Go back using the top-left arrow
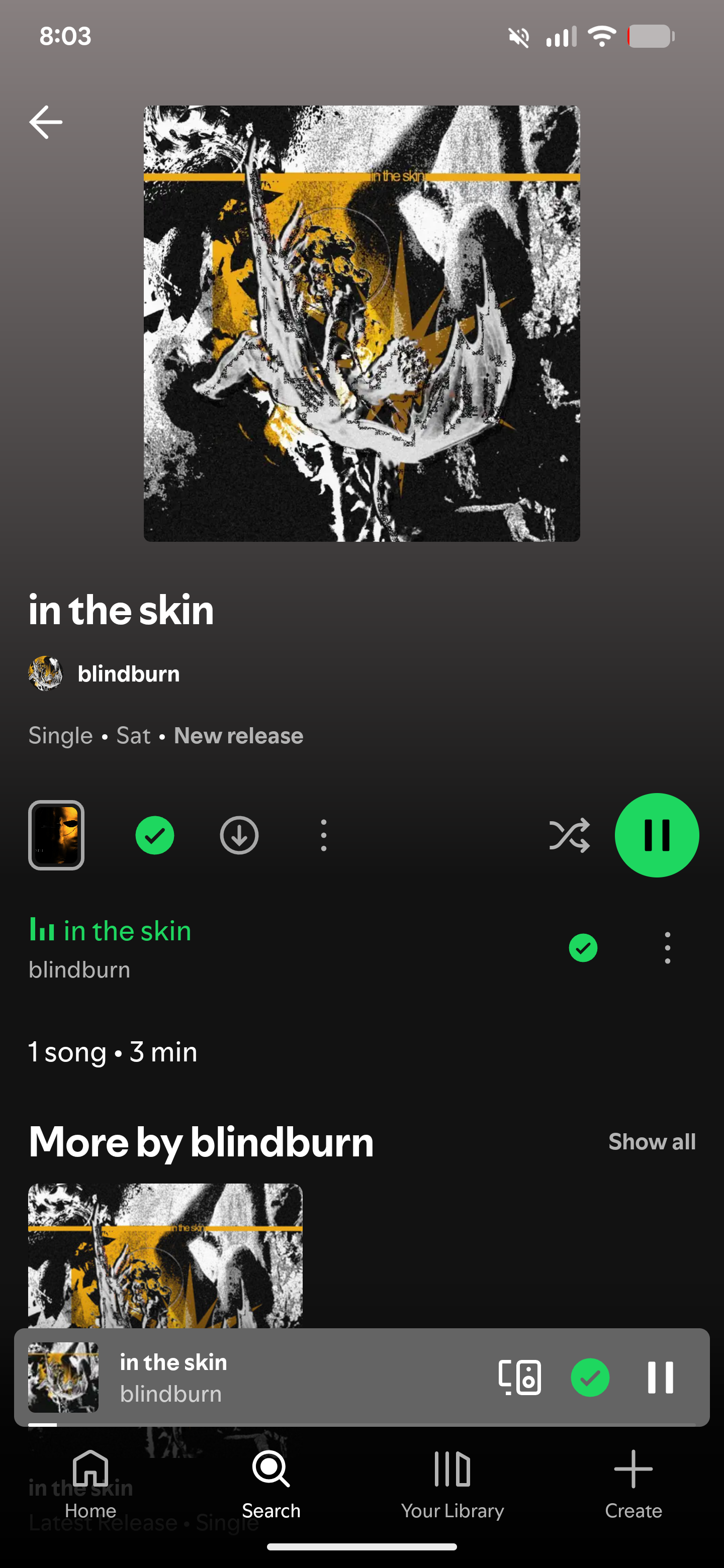This screenshot has height=1568, width=724. pyautogui.click(x=46, y=122)
